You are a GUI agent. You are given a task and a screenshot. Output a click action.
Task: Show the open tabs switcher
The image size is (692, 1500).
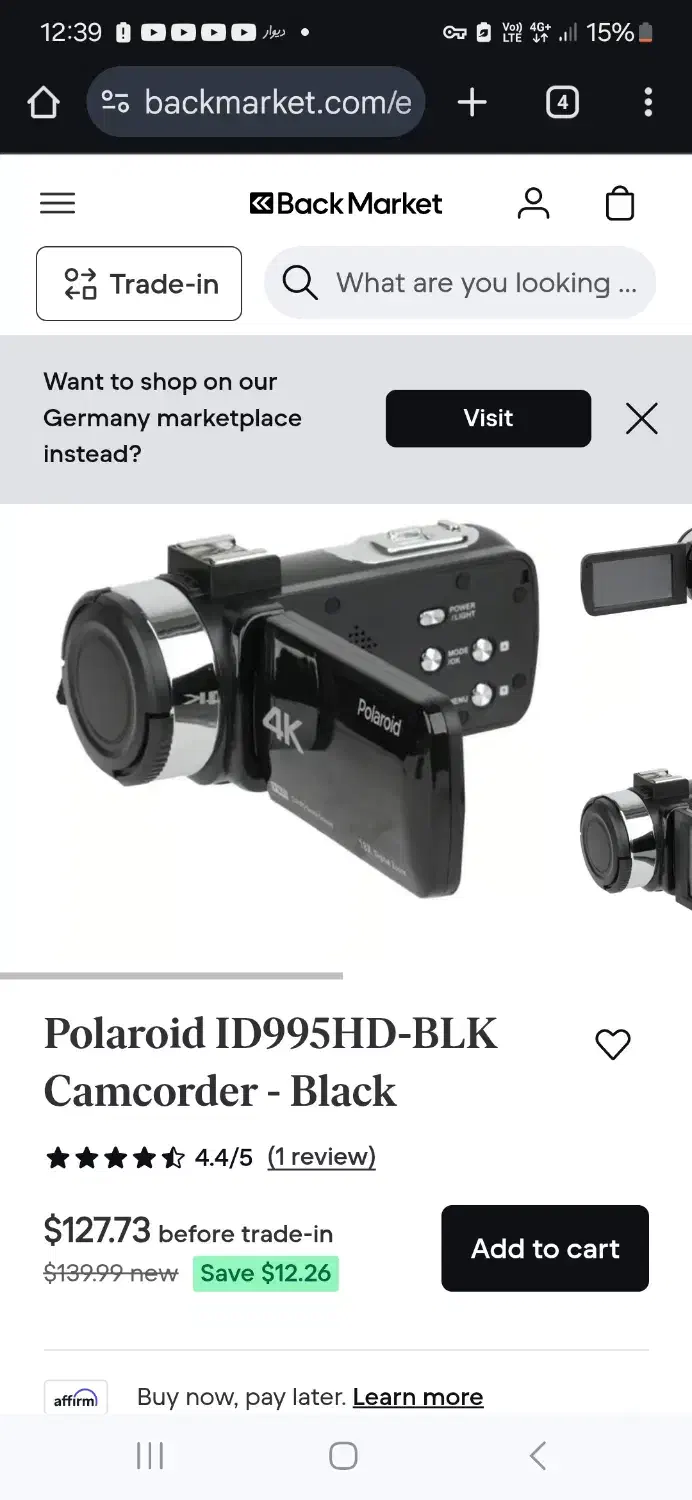[562, 102]
